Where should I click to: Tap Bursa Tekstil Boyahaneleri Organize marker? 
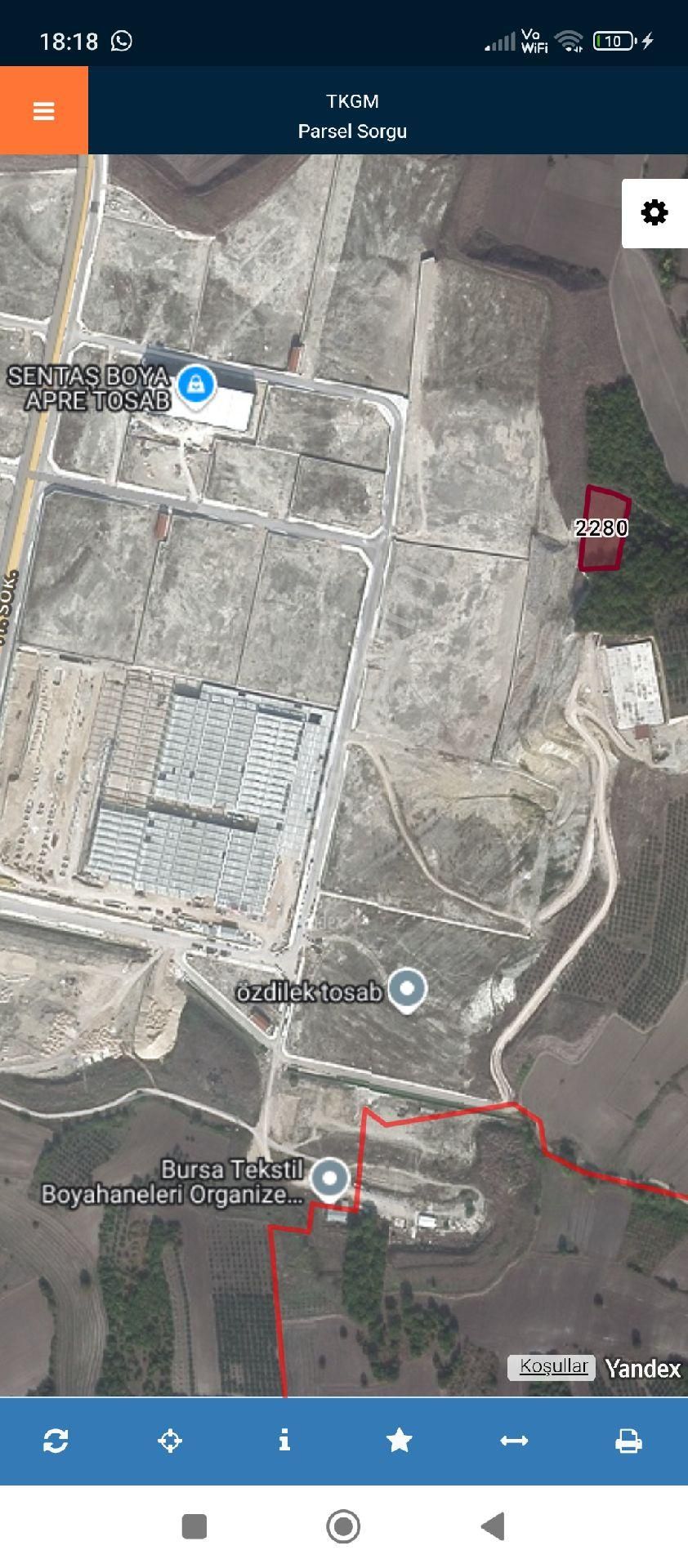[x=330, y=1179]
